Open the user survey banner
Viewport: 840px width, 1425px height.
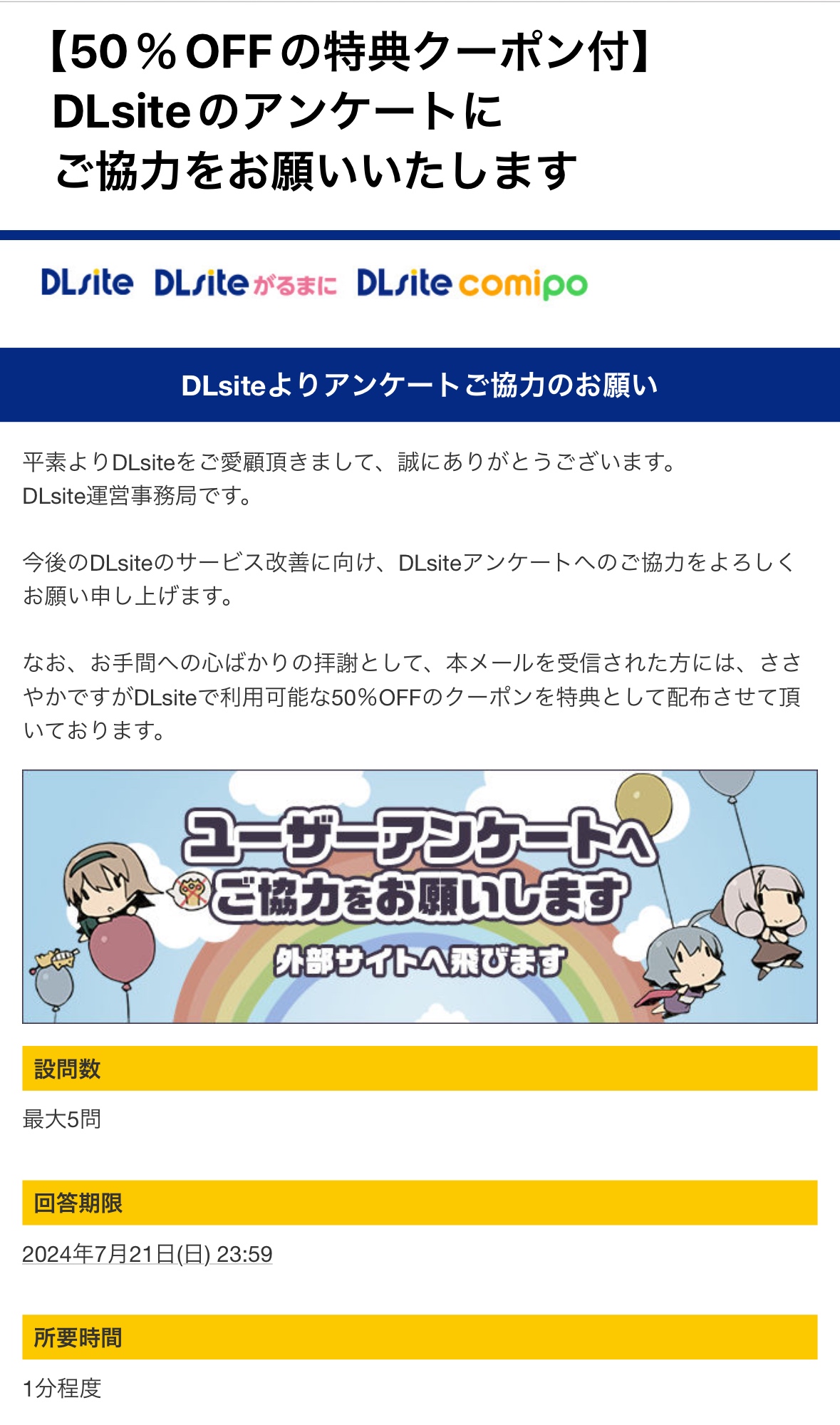(x=420, y=896)
